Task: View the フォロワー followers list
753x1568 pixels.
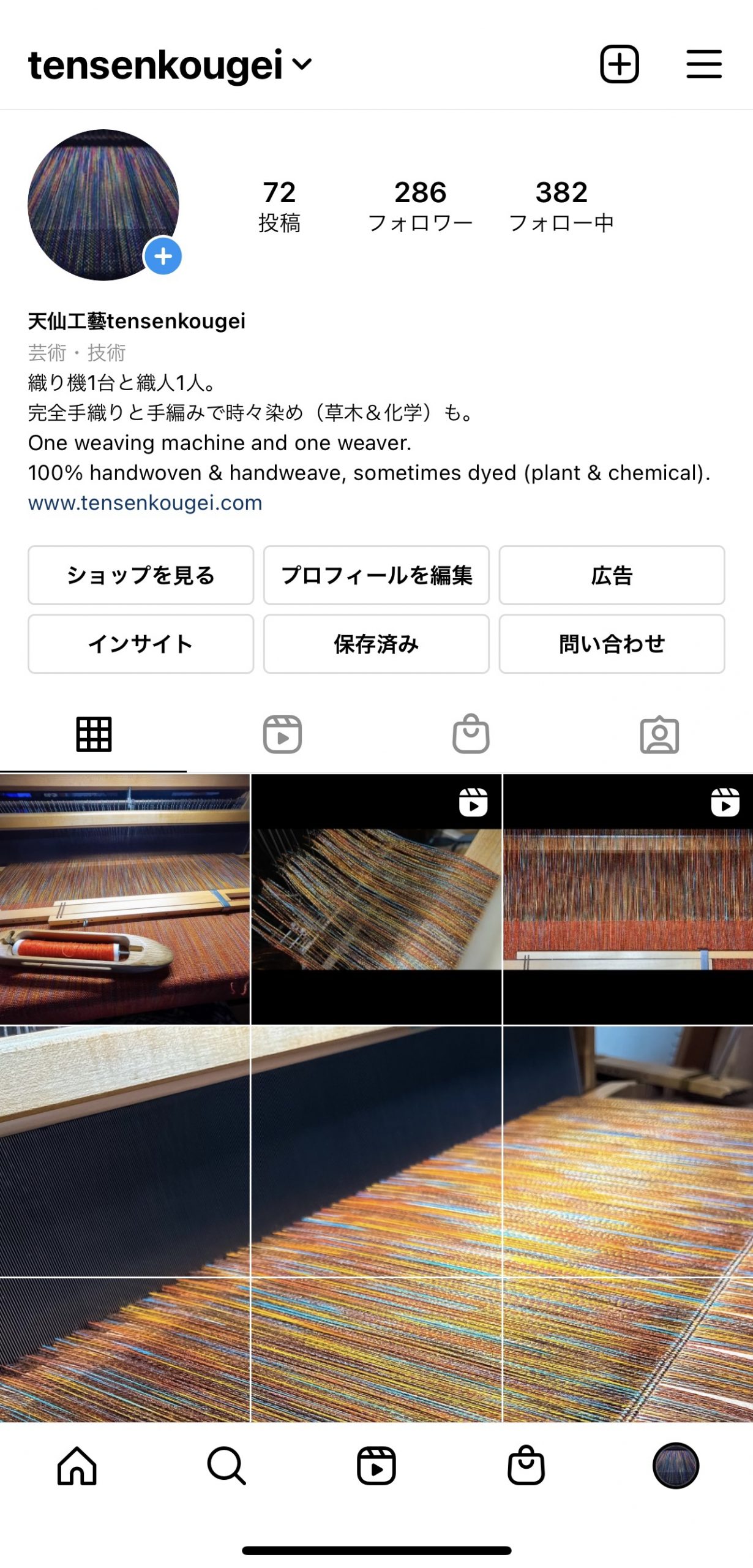Action: click(x=420, y=206)
